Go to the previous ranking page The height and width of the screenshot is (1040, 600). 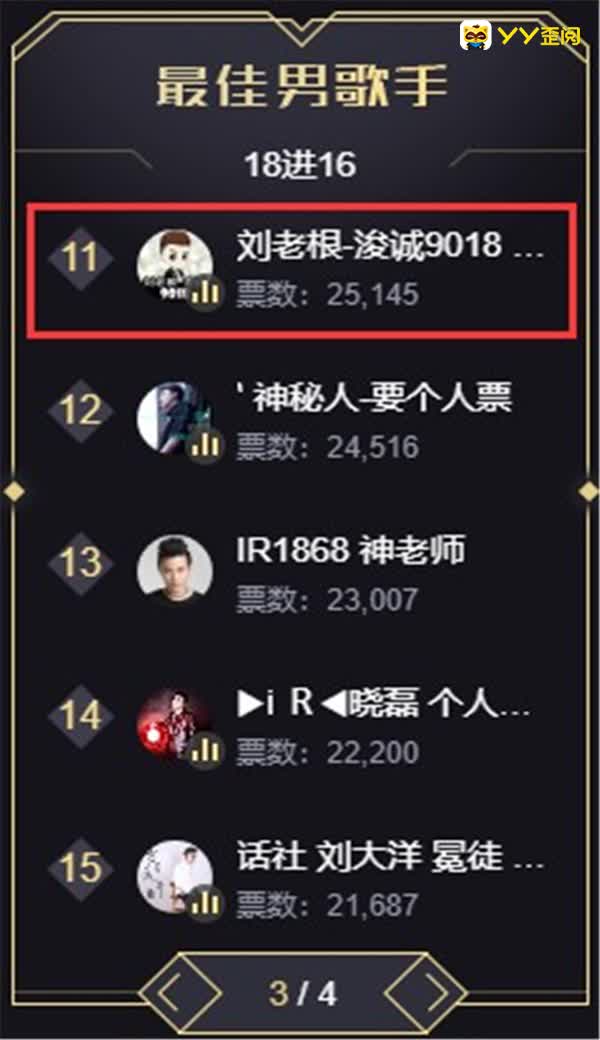(172, 993)
